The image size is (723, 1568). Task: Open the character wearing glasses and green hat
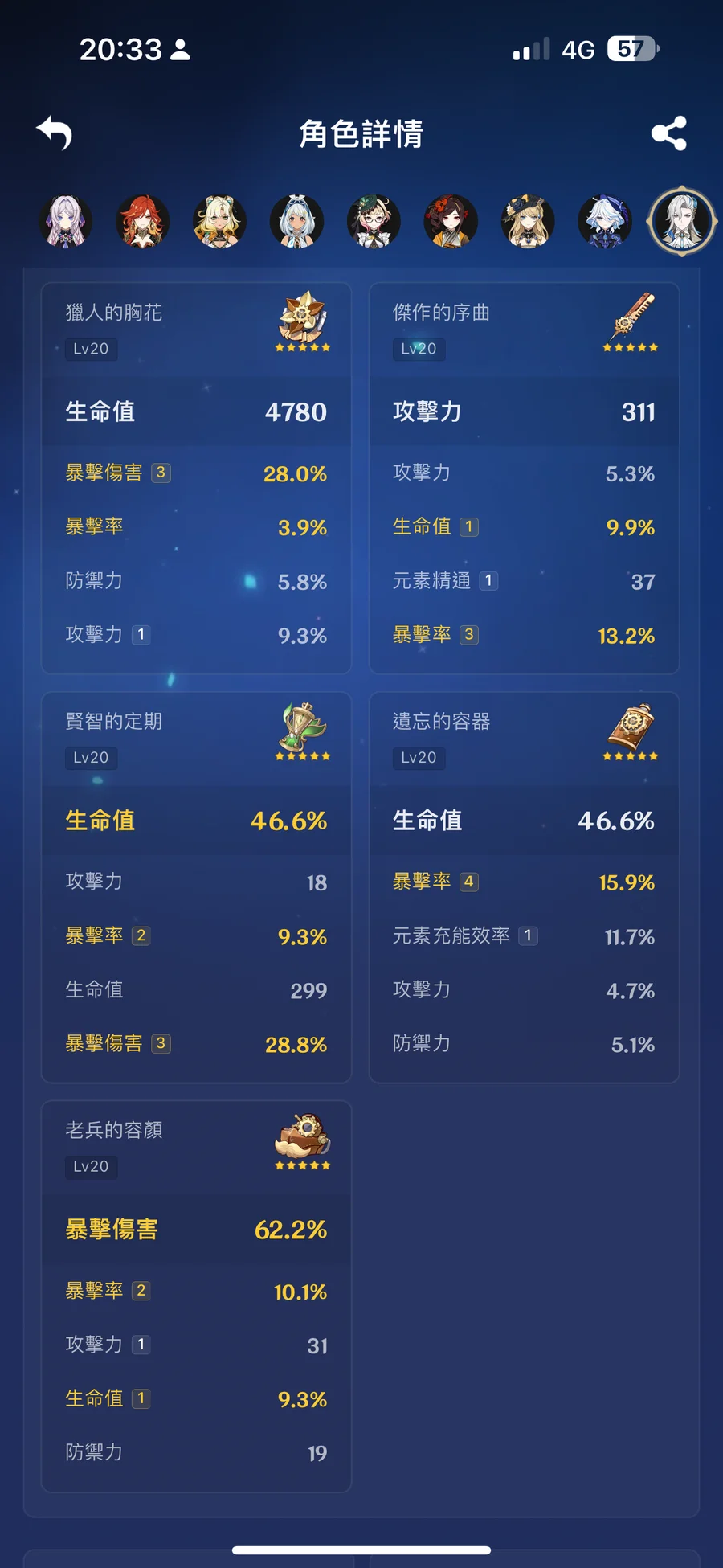tap(374, 221)
